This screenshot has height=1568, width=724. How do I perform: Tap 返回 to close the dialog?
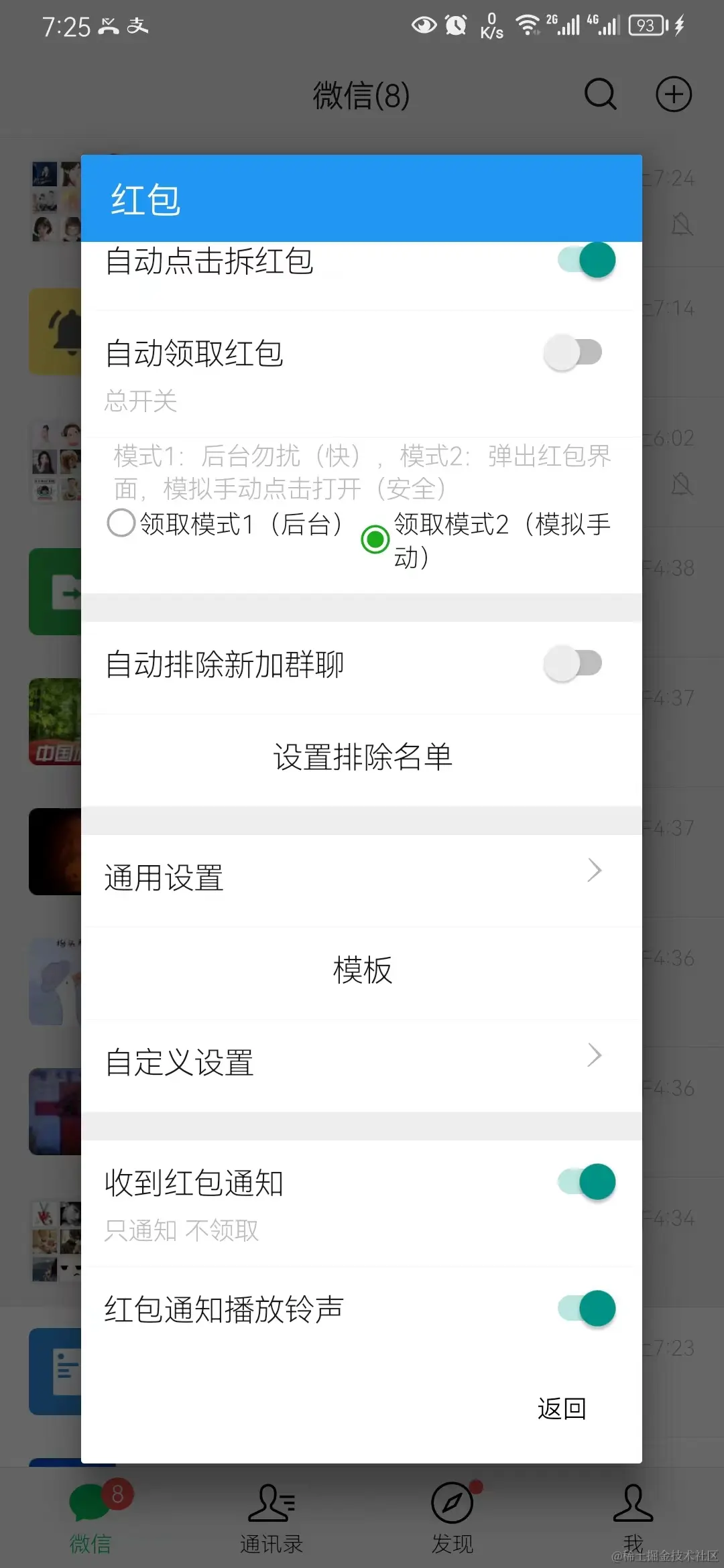[562, 1409]
